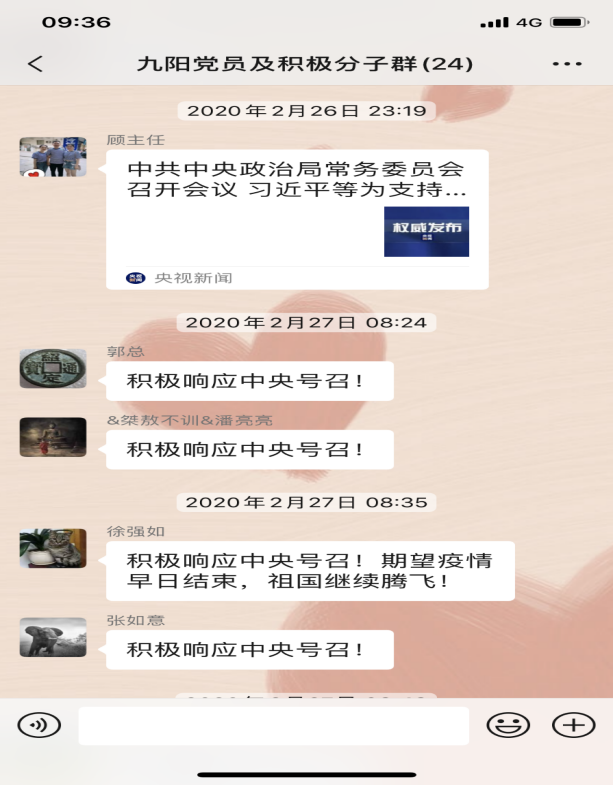
Task: Focus the message text field
Action: (x=273, y=726)
